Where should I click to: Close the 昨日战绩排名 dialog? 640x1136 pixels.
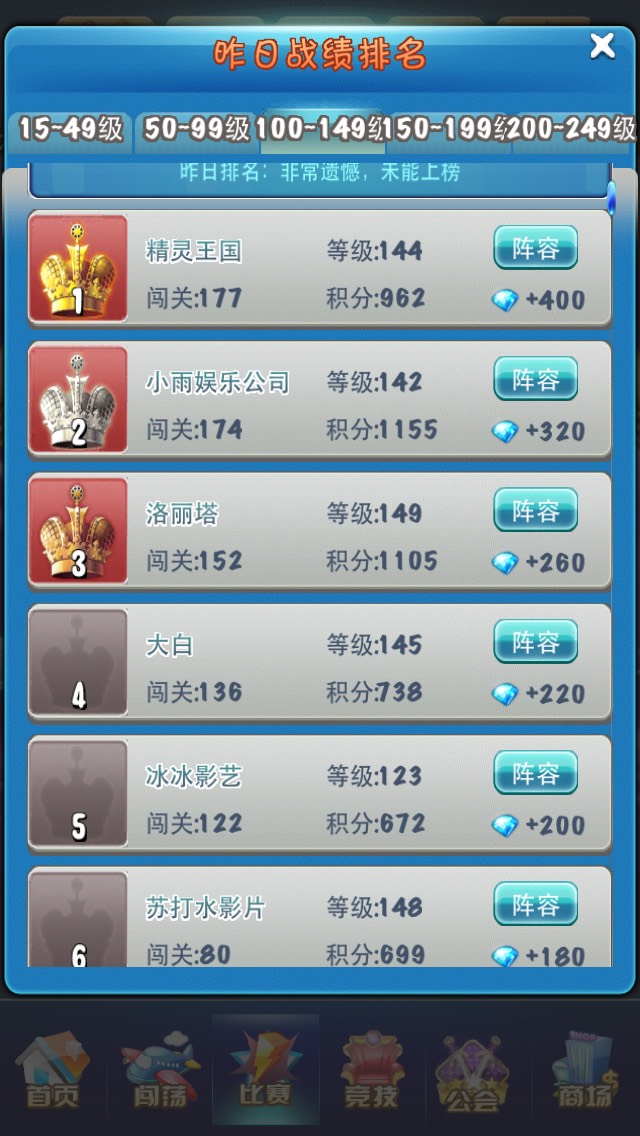click(602, 45)
